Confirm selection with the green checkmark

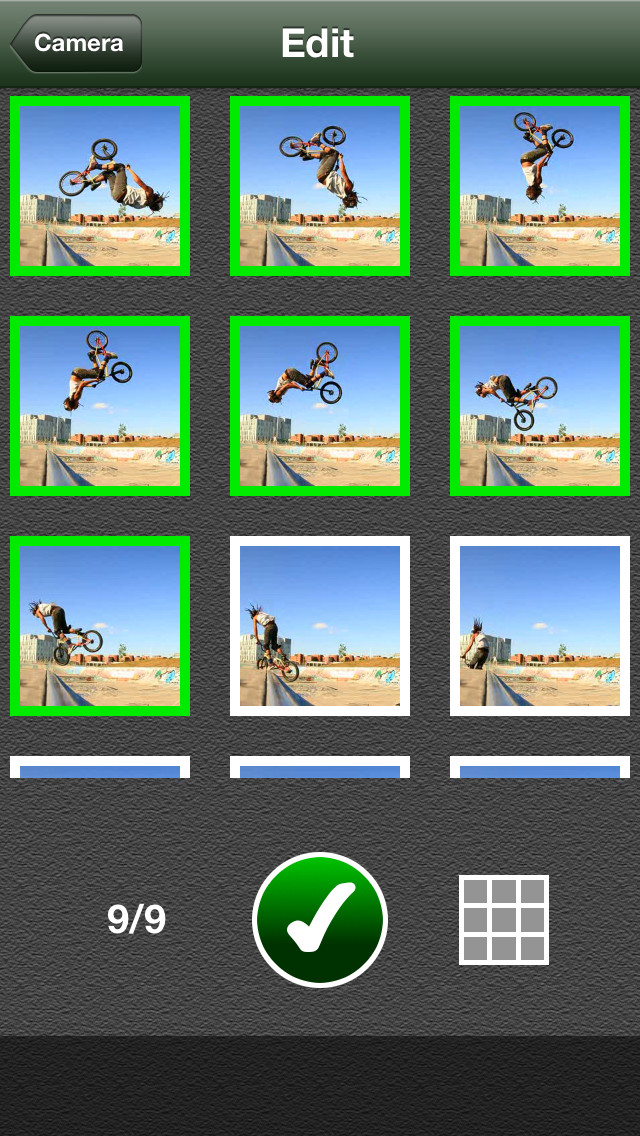point(320,919)
